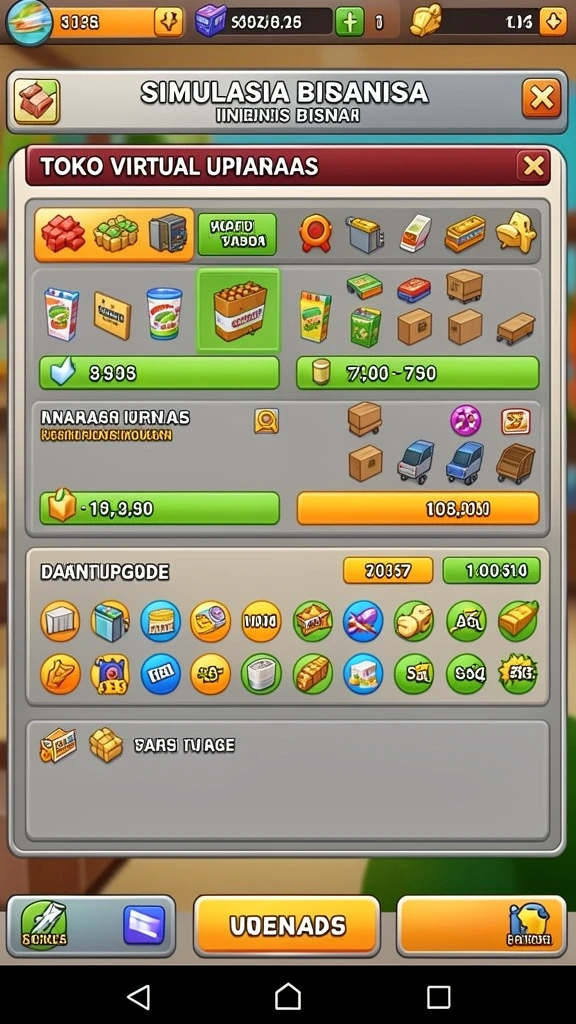This screenshot has width=576, height=1024.
Task: Tap the green 7:00 - 790 button
Action: 418,373
